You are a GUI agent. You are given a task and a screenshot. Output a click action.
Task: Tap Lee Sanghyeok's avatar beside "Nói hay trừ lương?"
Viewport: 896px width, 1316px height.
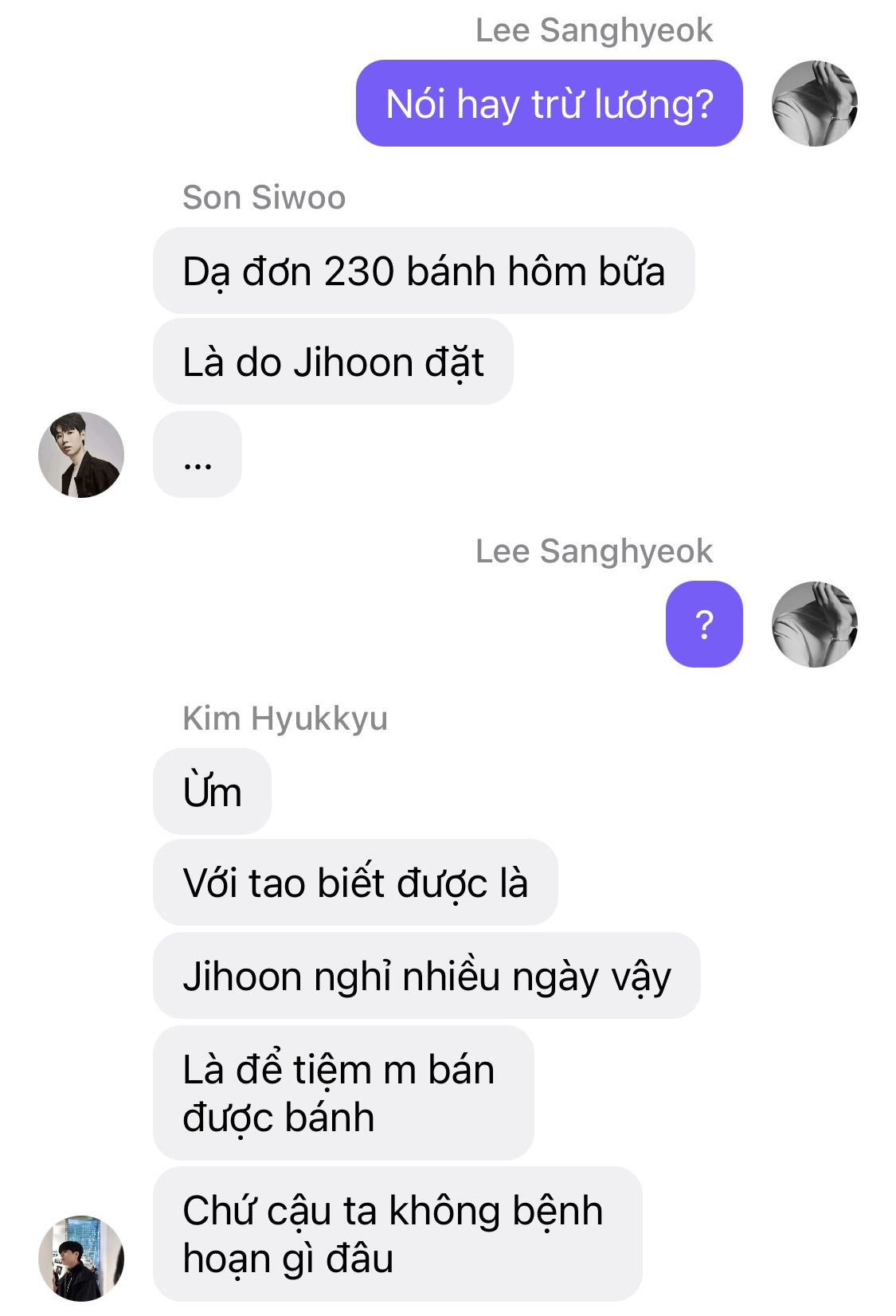tap(814, 104)
